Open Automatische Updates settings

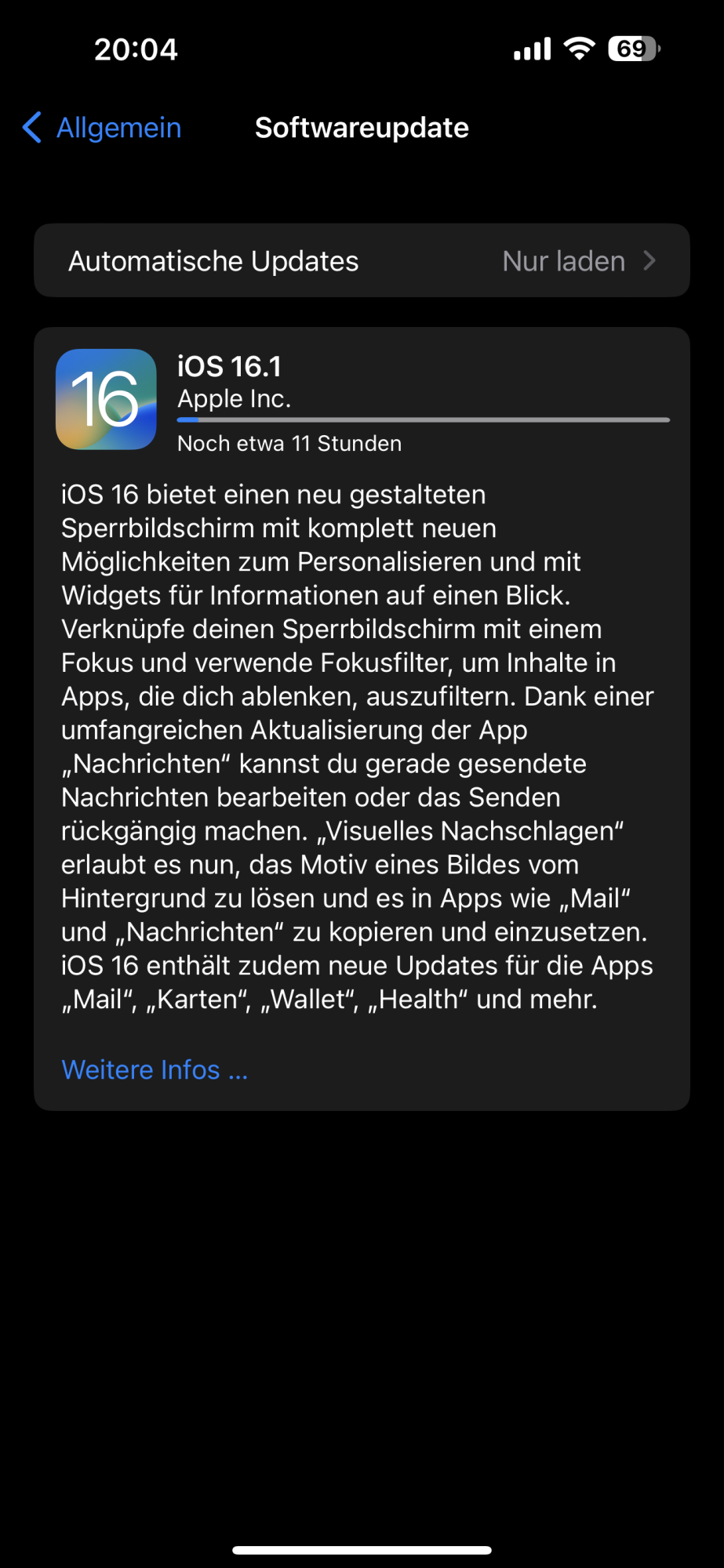point(362,261)
